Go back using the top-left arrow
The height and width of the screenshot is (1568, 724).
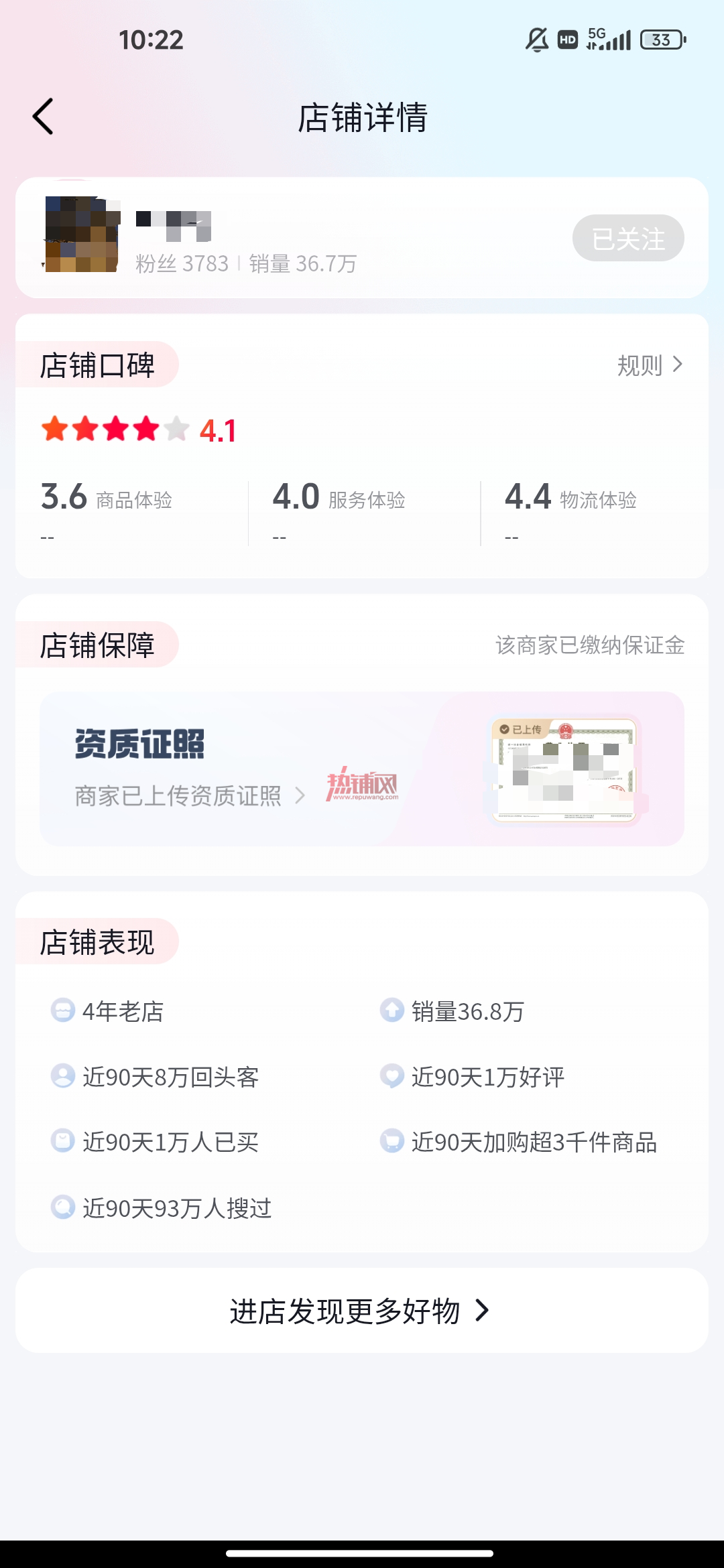pos(43,117)
